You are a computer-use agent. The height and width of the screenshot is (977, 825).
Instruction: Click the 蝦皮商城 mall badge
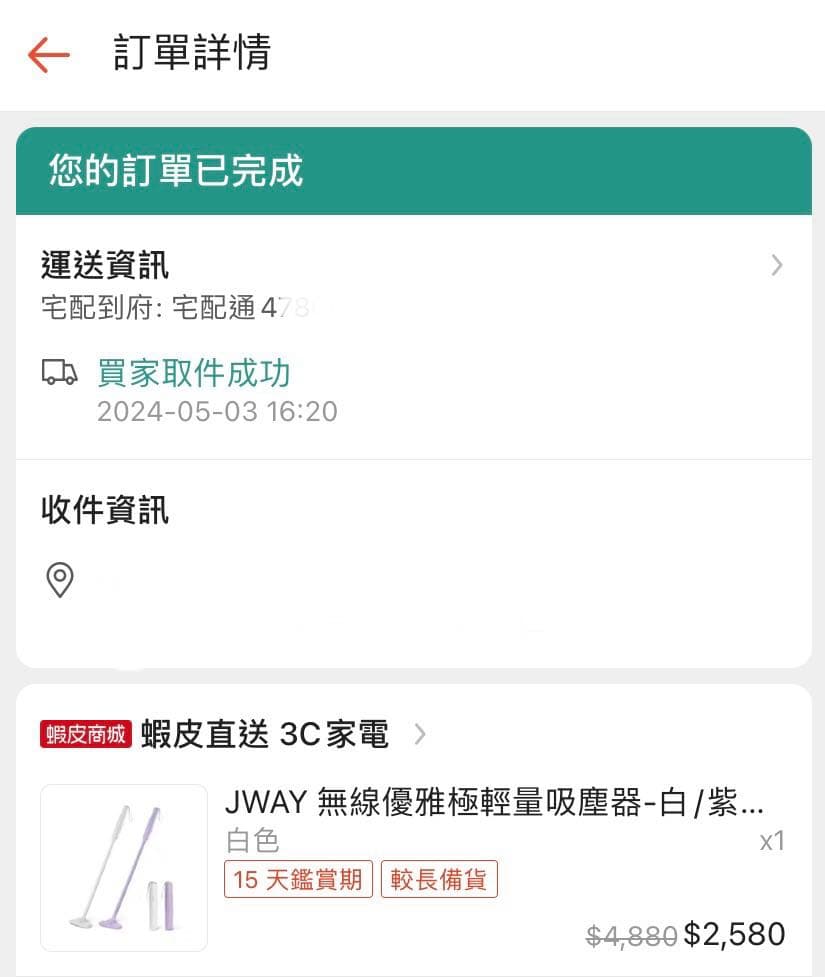pos(85,734)
